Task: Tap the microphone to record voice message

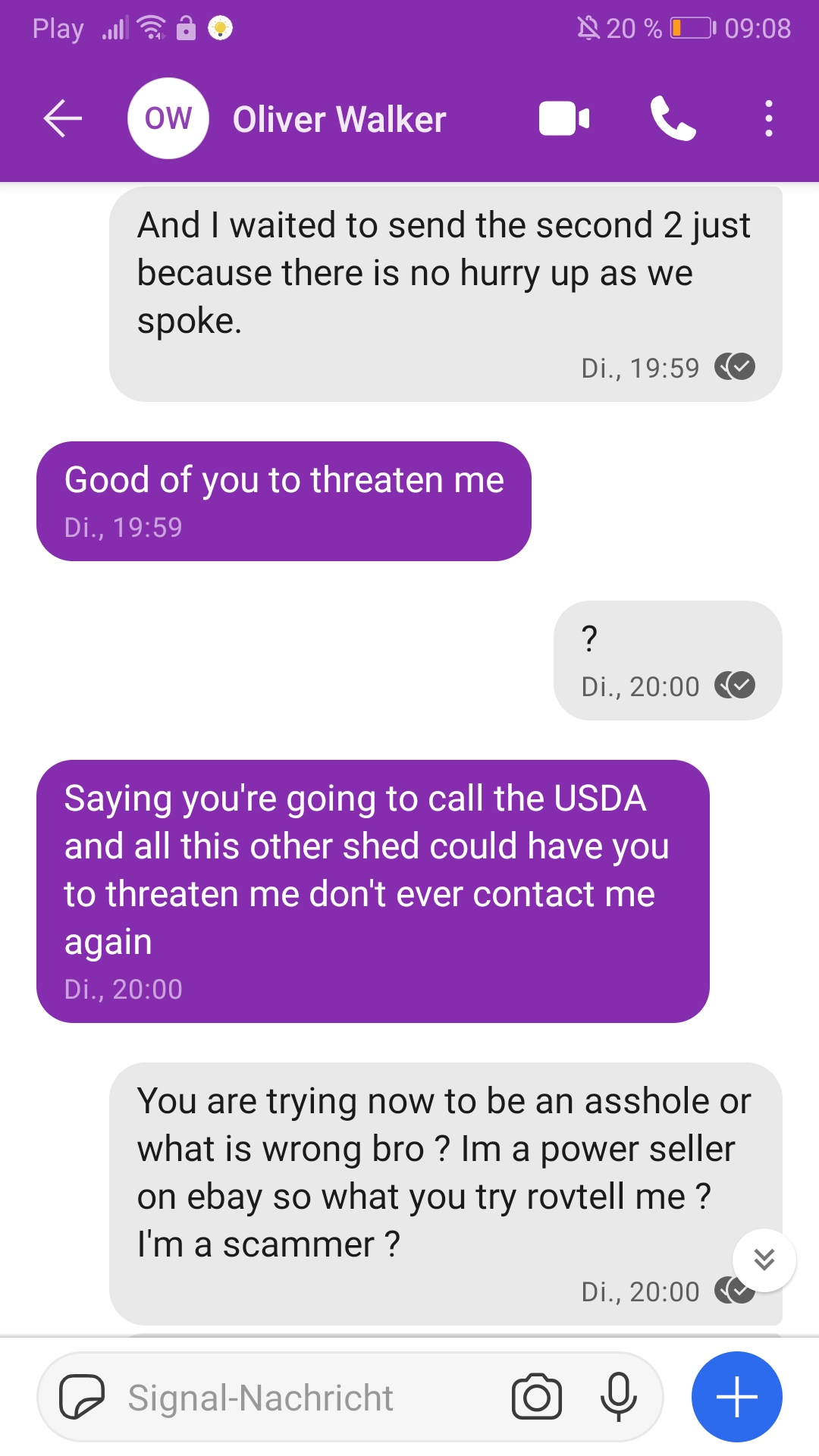Action: 618,1397
